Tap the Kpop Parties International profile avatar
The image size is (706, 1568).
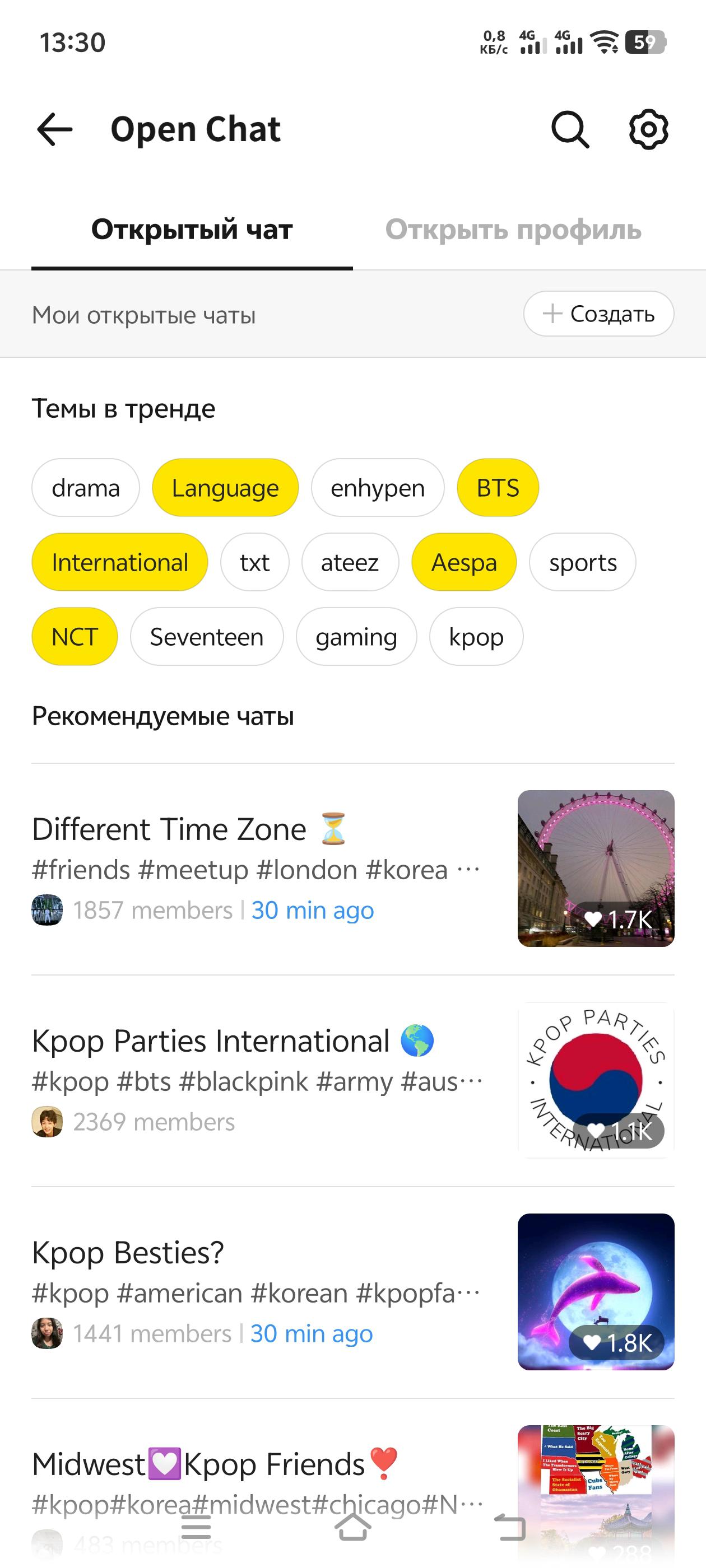pyautogui.click(x=47, y=1120)
